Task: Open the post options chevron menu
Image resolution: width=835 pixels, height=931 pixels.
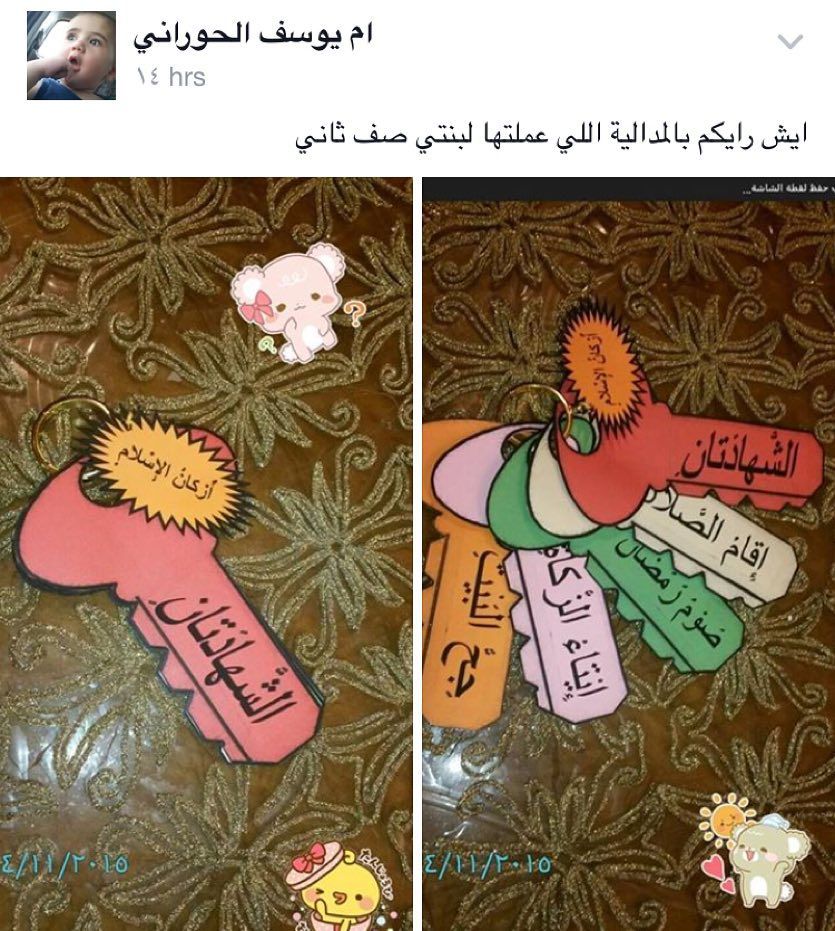Action: pos(790,42)
